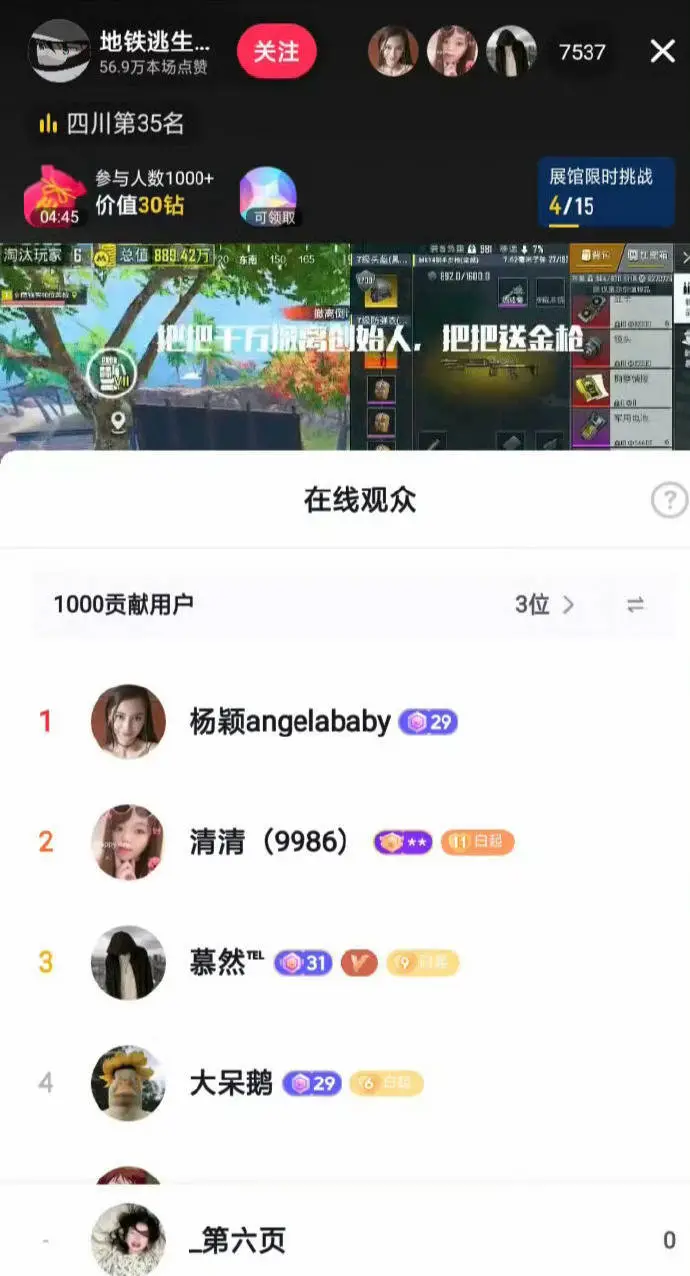The width and height of the screenshot is (690, 1276).
Task: Open the help question mark for 在线观众
Action: coord(669,500)
